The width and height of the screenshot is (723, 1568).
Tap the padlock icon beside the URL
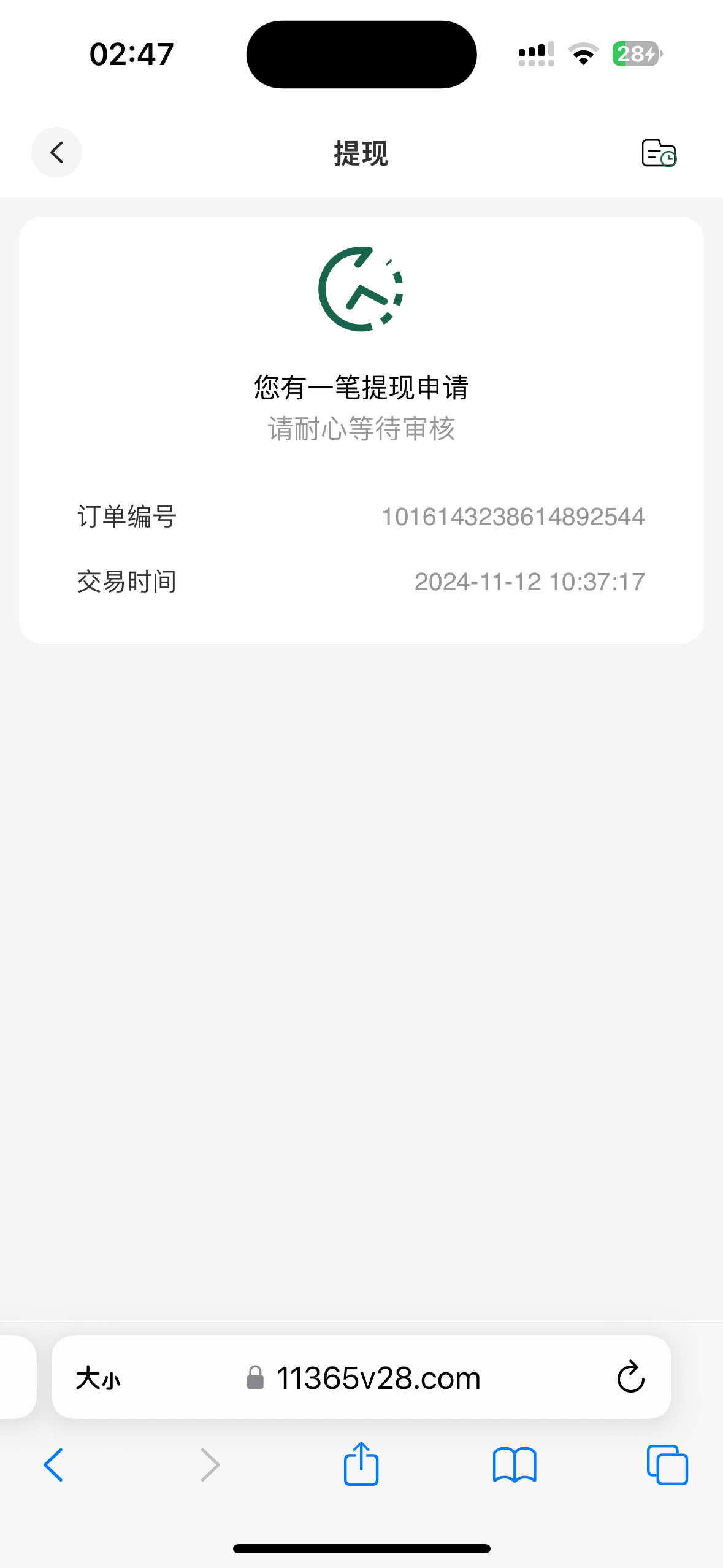coord(255,1377)
